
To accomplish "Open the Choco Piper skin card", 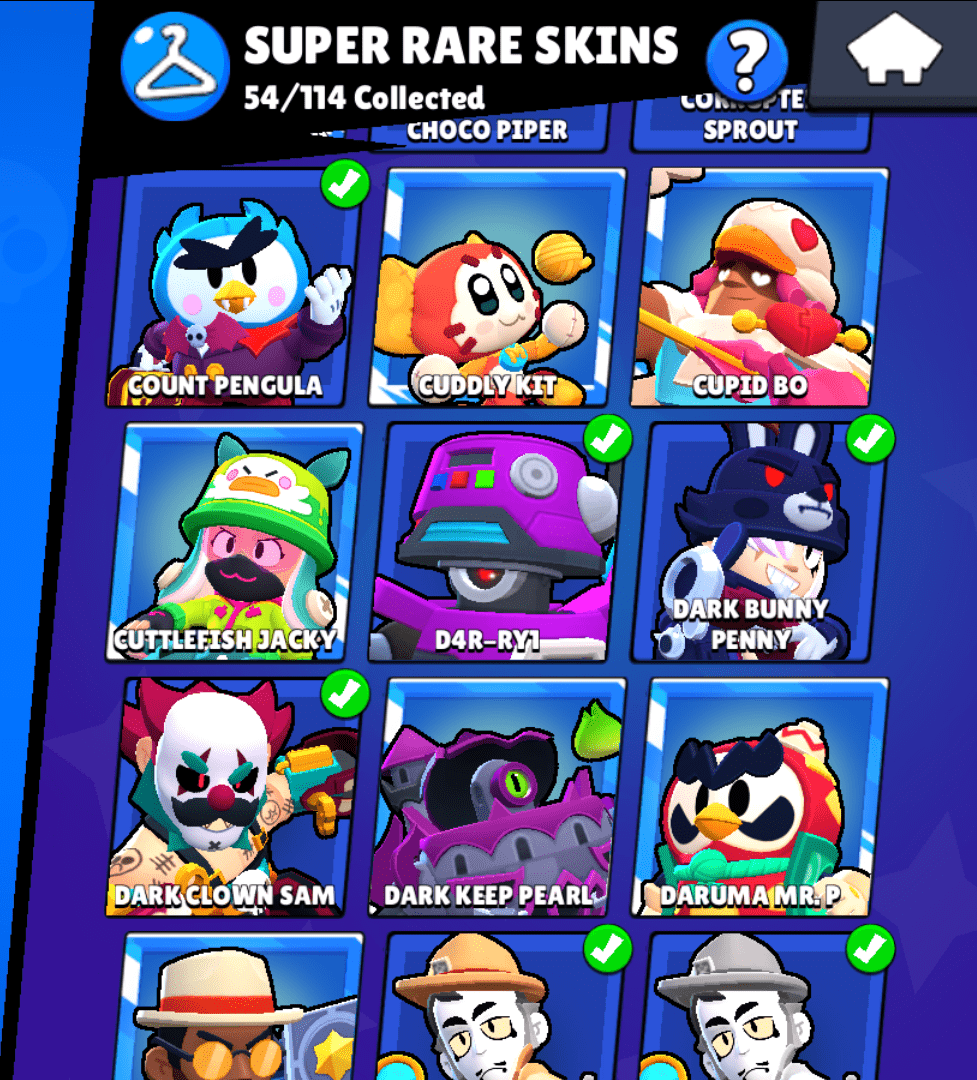I will (488, 131).
